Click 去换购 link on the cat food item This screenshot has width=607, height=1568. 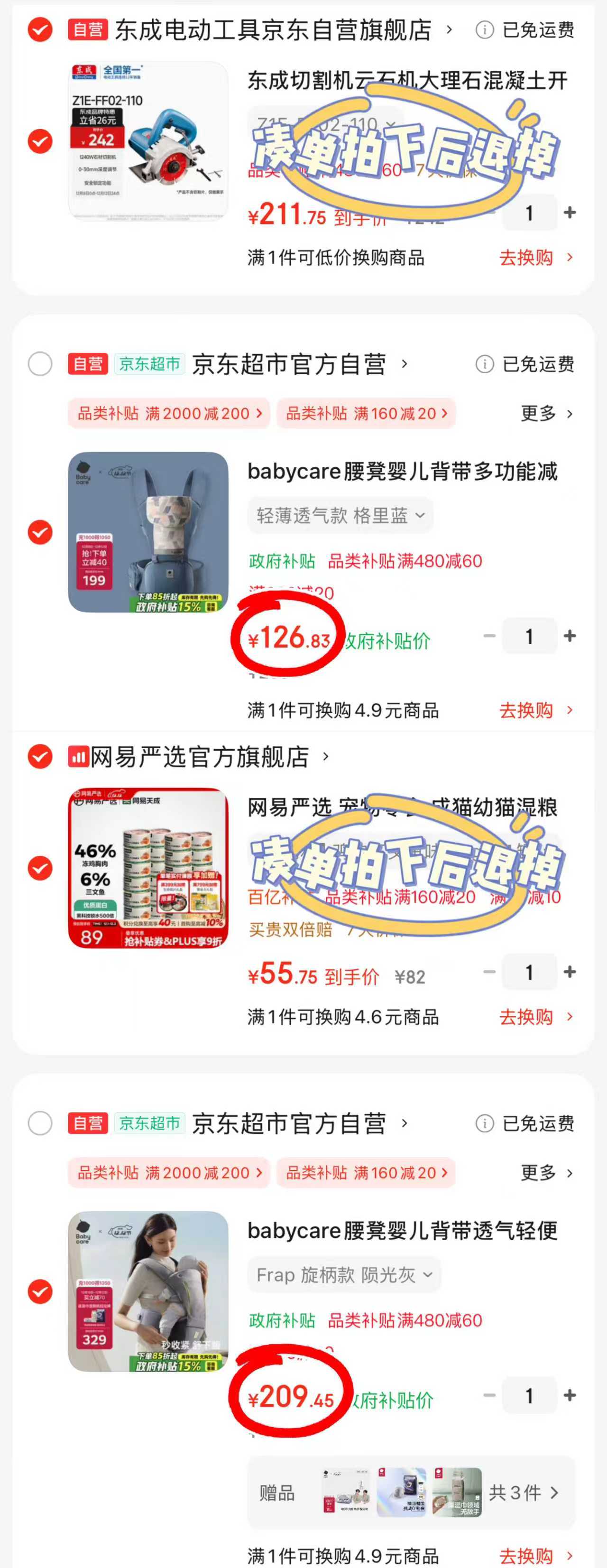point(527,1017)
